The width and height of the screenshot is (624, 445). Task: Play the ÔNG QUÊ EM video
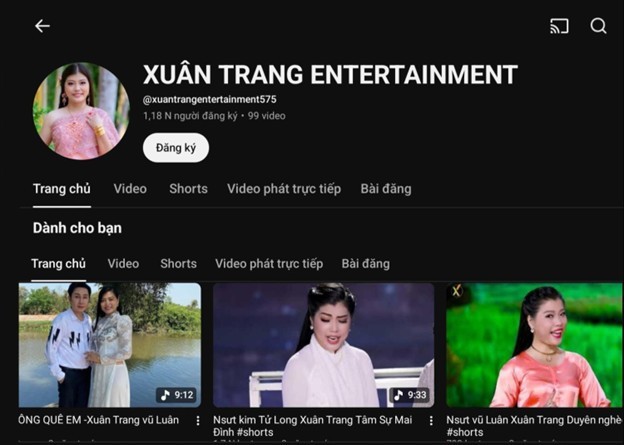point(109,345)
